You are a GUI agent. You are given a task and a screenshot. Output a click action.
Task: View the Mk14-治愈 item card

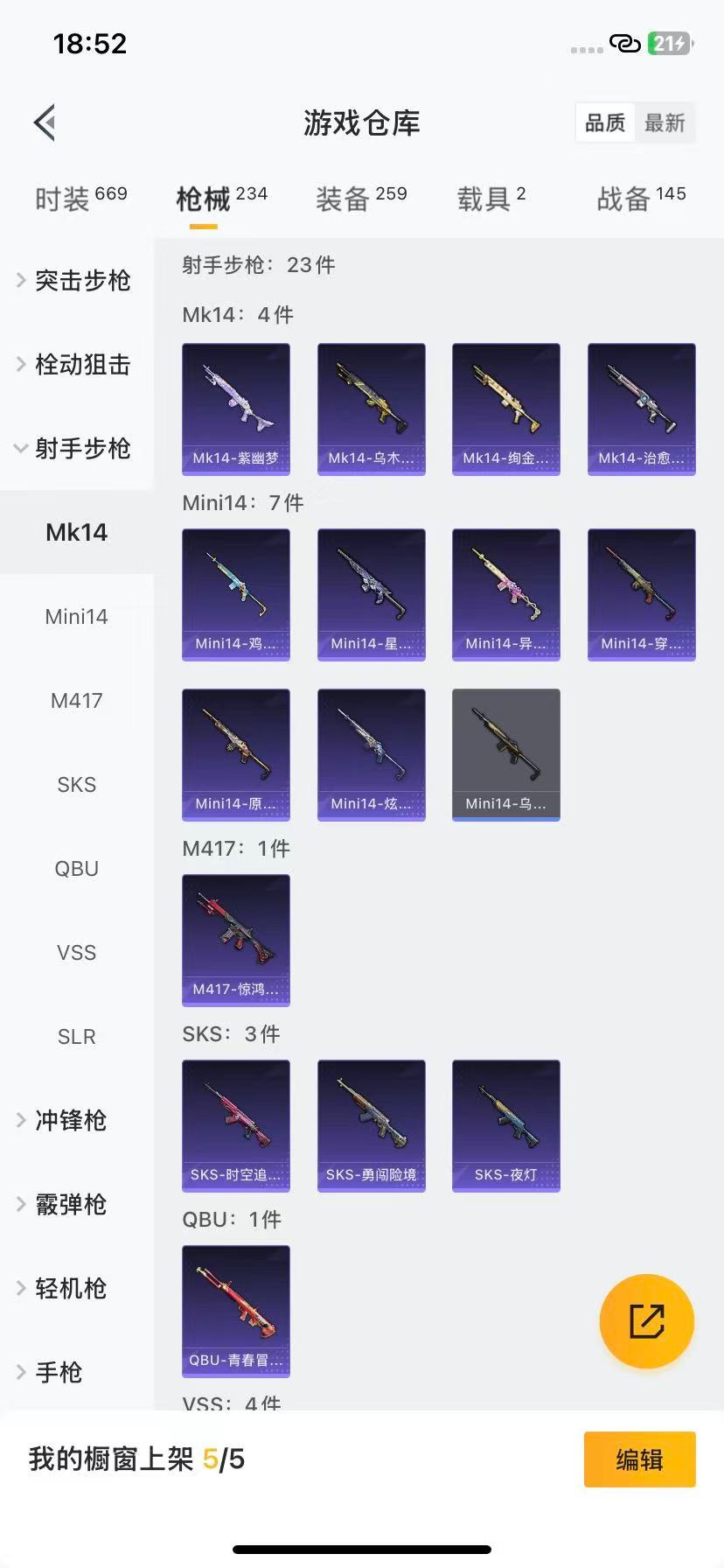(641, 409)
